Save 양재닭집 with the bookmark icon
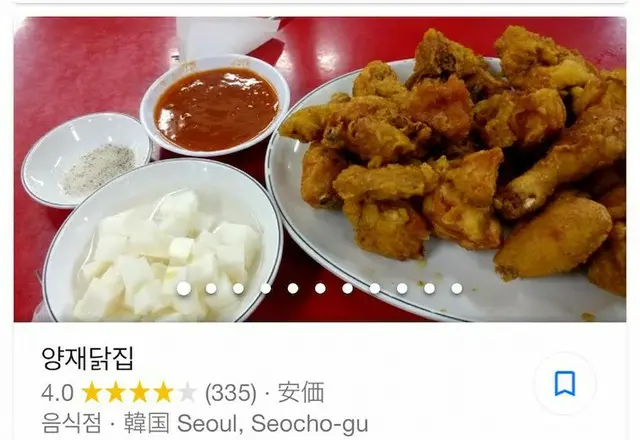 coord(565,384)
